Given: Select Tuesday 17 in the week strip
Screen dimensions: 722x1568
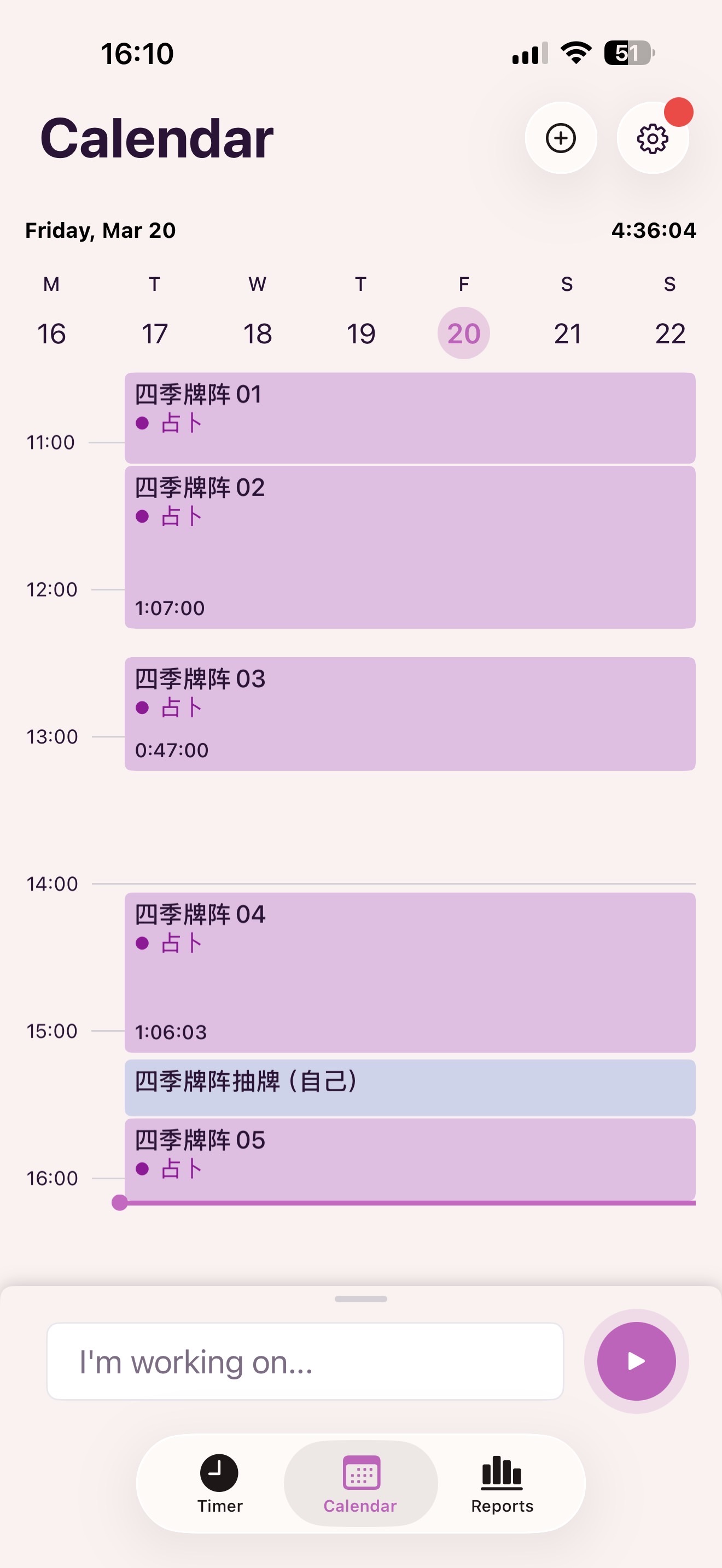Looking at the screenshot, I should (x=155, y=334).
